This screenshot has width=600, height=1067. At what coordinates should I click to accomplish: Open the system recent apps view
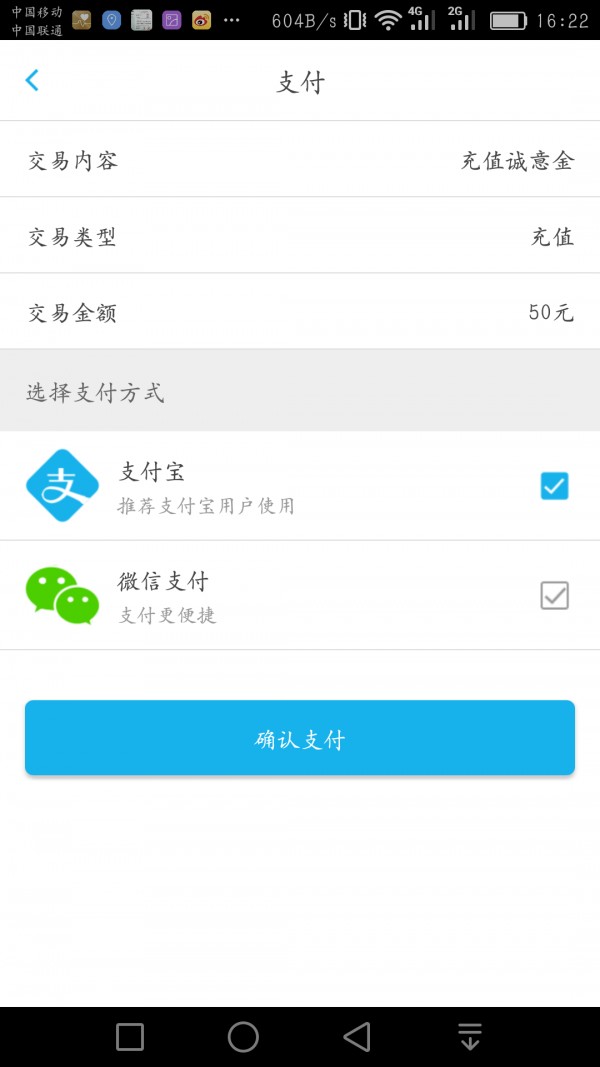[x=130, y=1037]
